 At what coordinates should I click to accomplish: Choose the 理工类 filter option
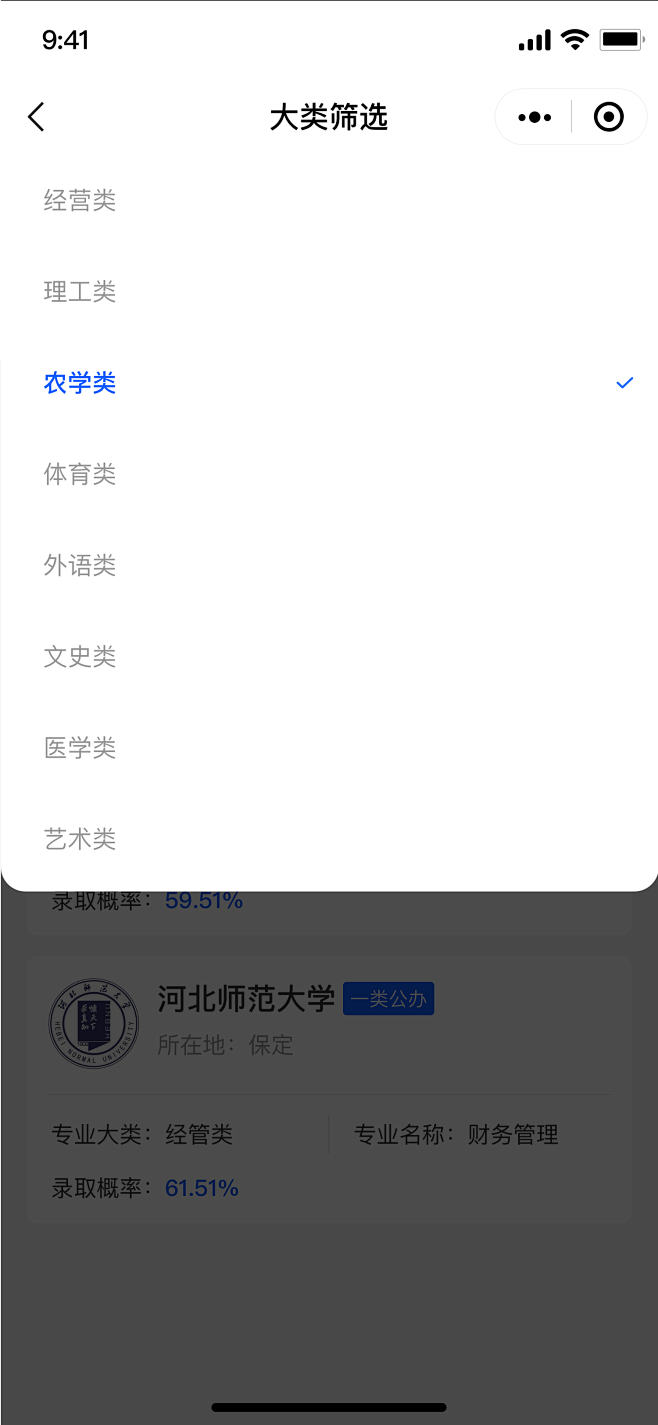click(x=329, y=292)
